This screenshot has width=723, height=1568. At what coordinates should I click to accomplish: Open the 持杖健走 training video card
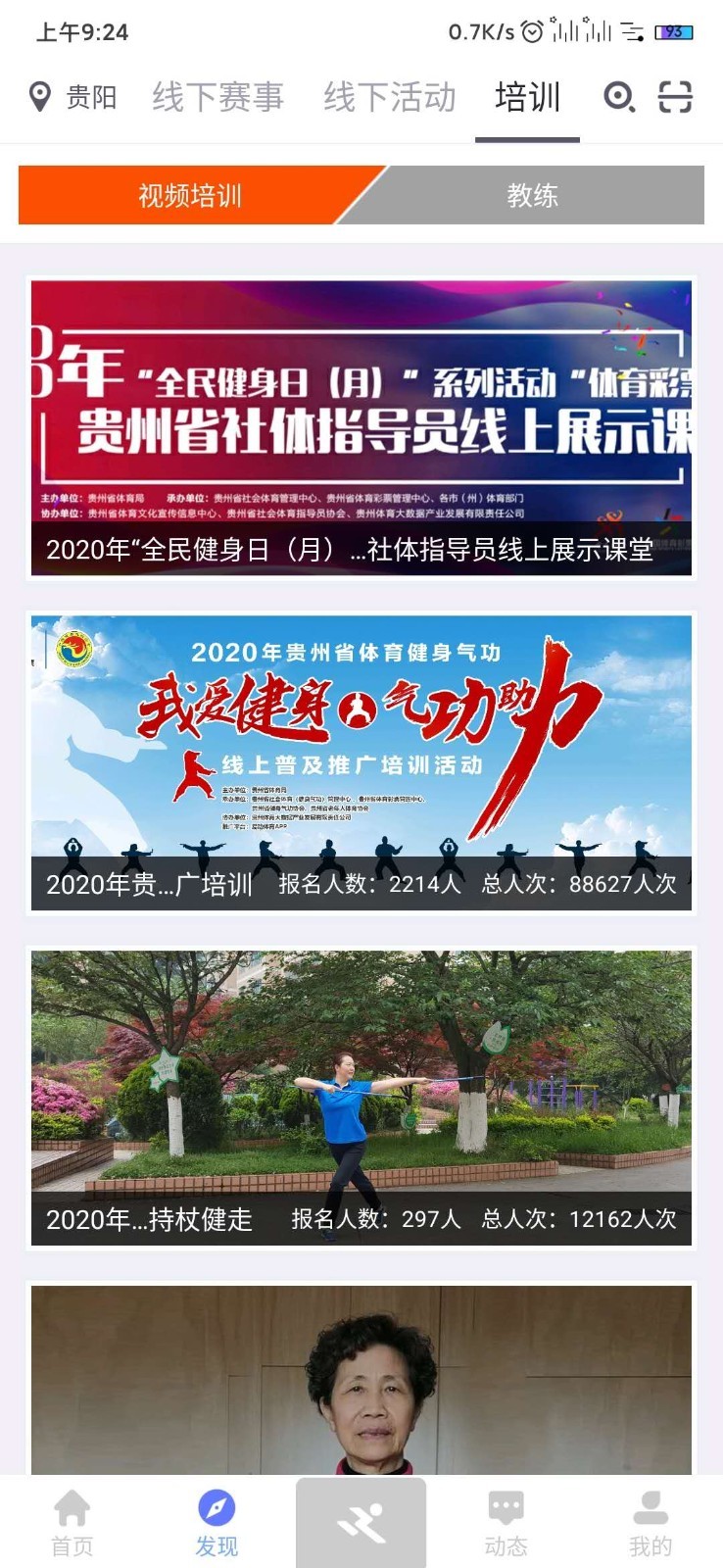[361, 1098]
